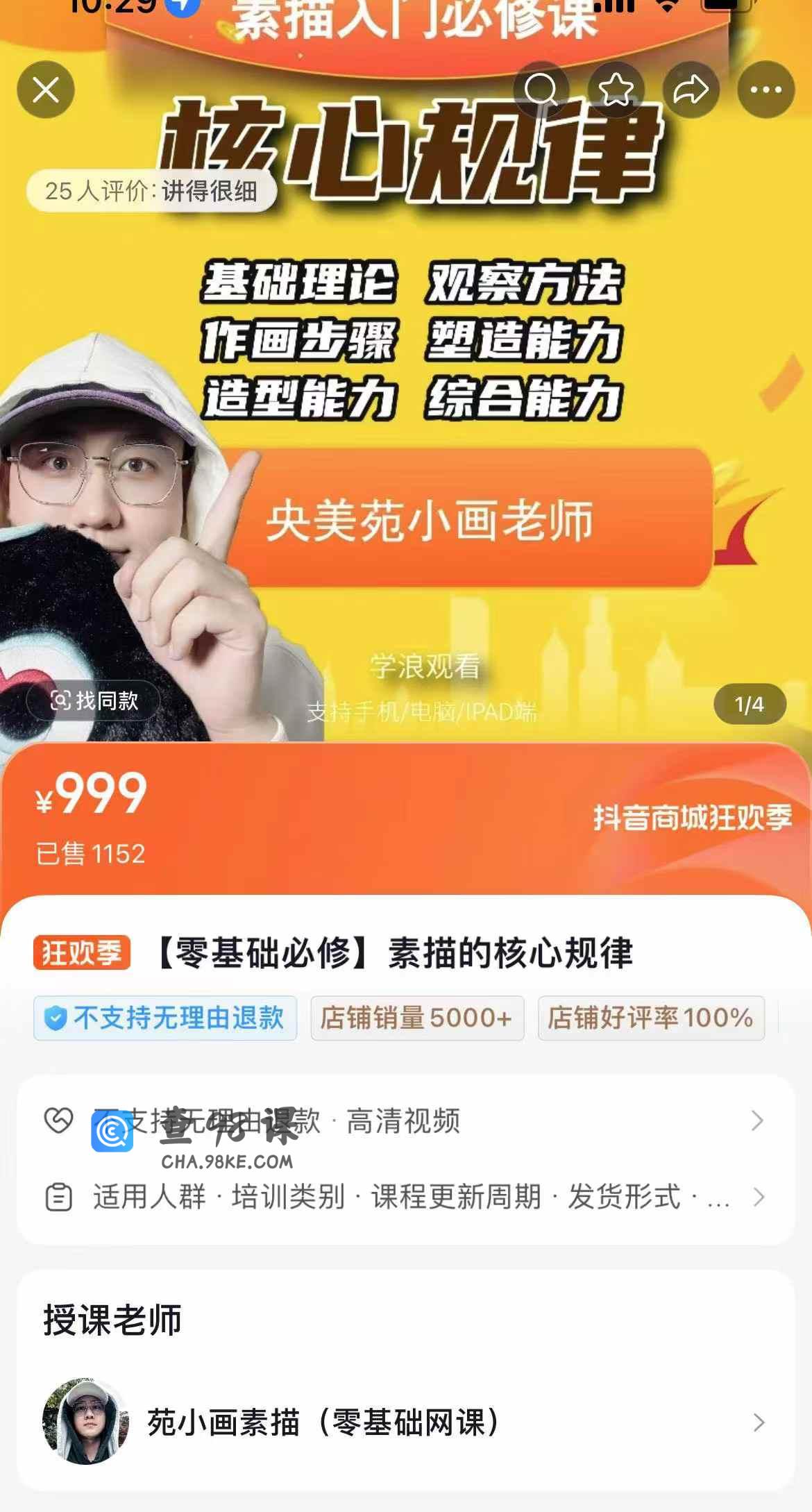
Task: Open the 25人评价 review bubble
Action: 151,191
